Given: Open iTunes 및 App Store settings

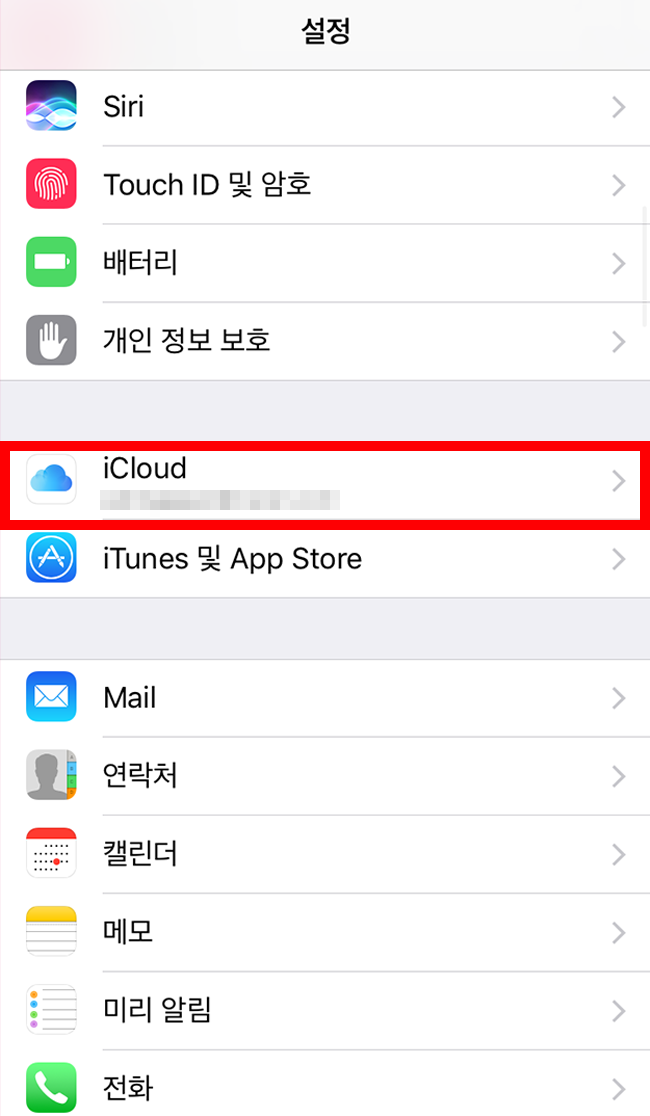Looking at the screenshot, I should coord(325,559).
